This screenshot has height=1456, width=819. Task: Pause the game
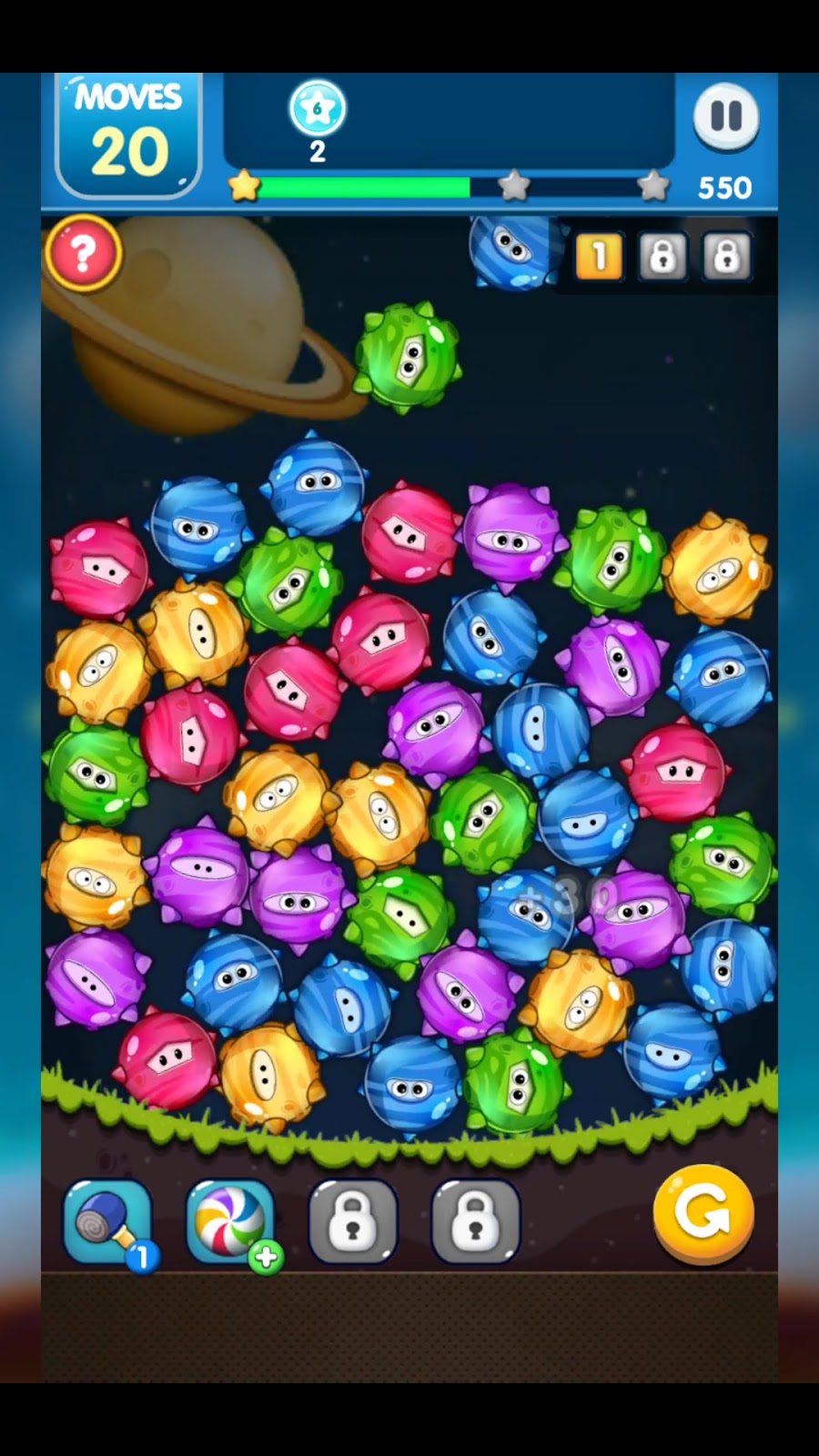point(725,116)
